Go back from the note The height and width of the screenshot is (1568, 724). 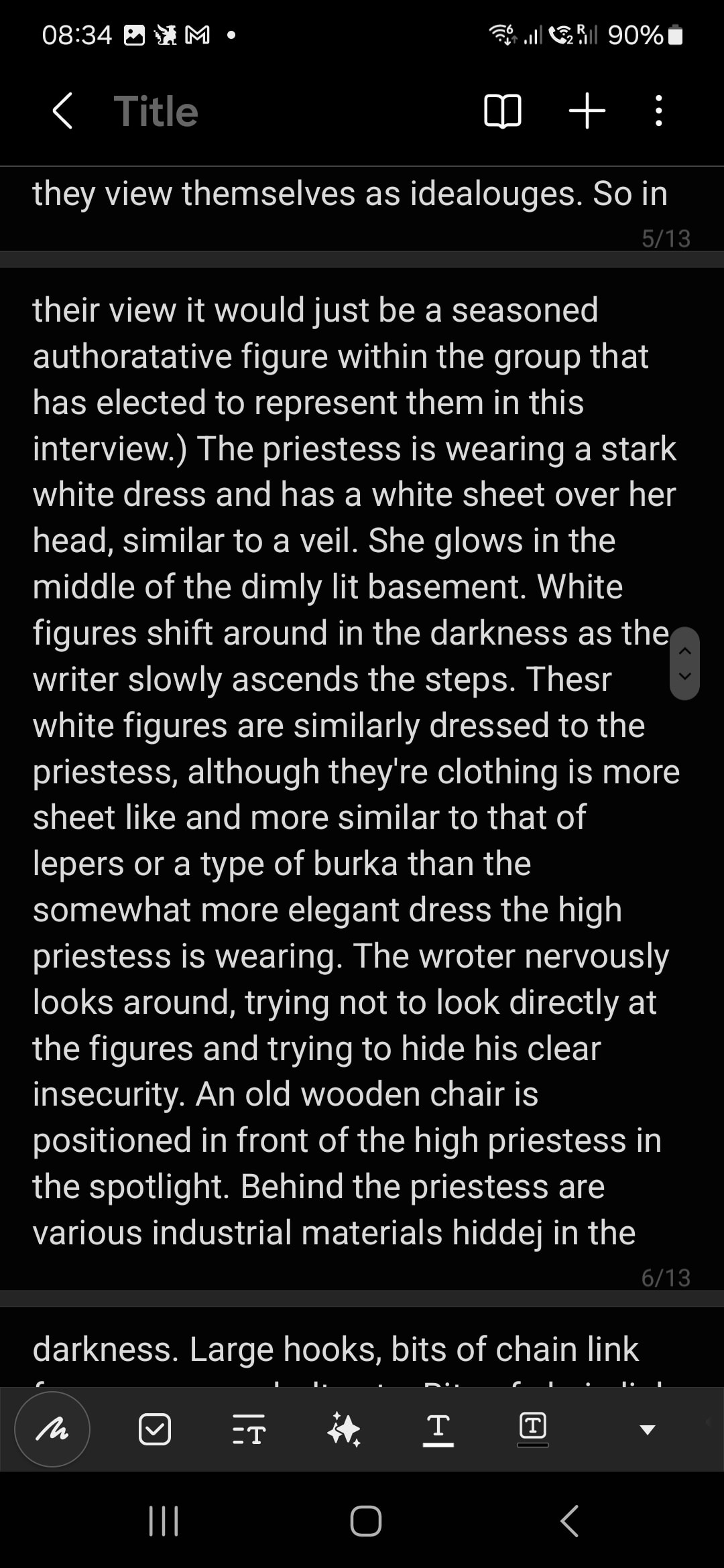click(62, 111)
